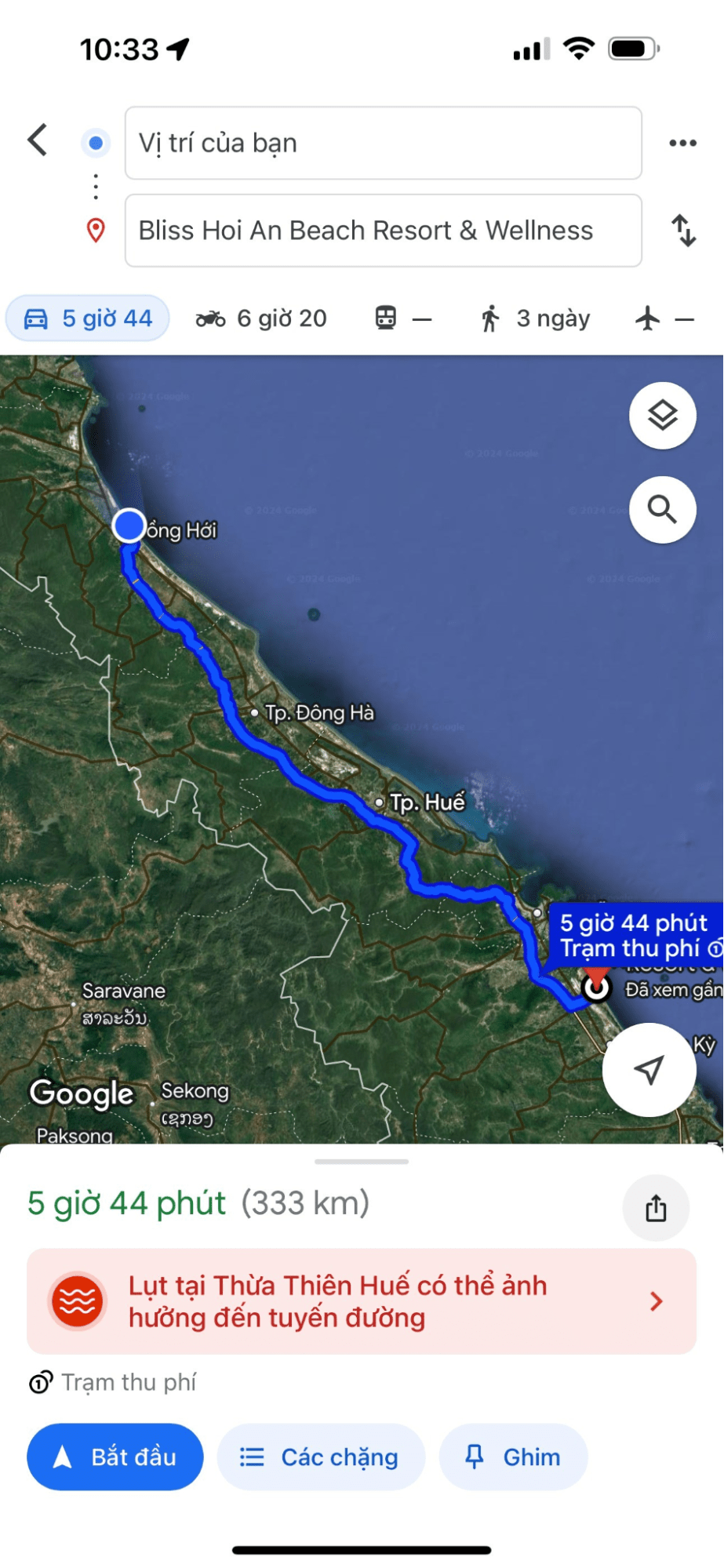Search along the route
Image resolution: width=724 pixels, height=1568 pixels.
(662, 510)
